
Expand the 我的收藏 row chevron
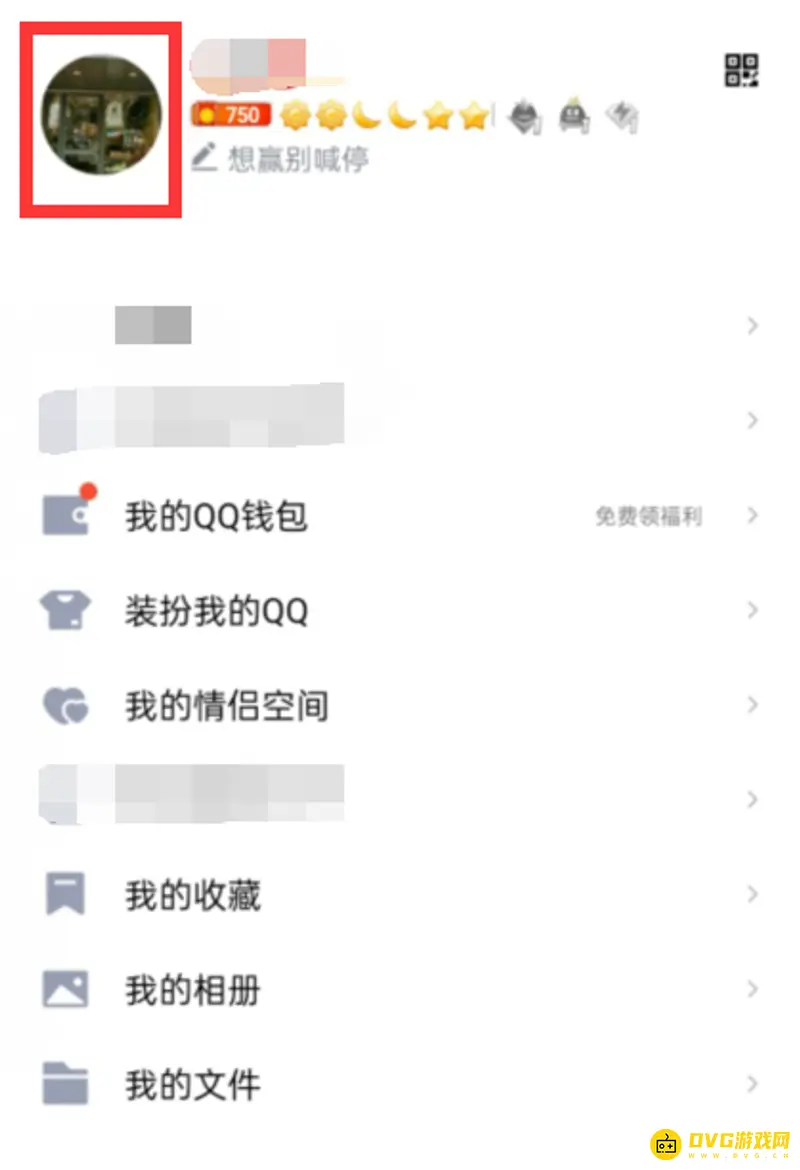(x=752, y=895)
